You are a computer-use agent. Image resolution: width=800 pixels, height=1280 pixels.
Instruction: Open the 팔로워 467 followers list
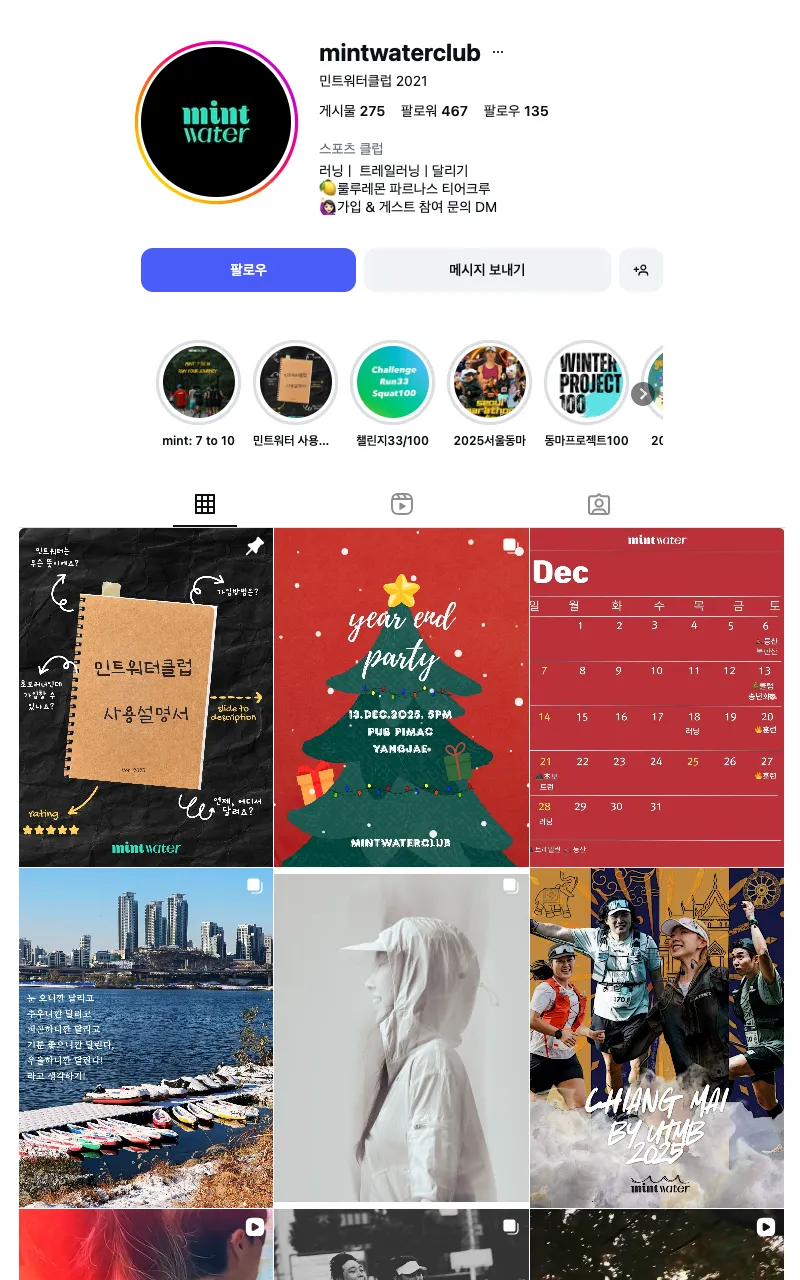coord(434,111)
